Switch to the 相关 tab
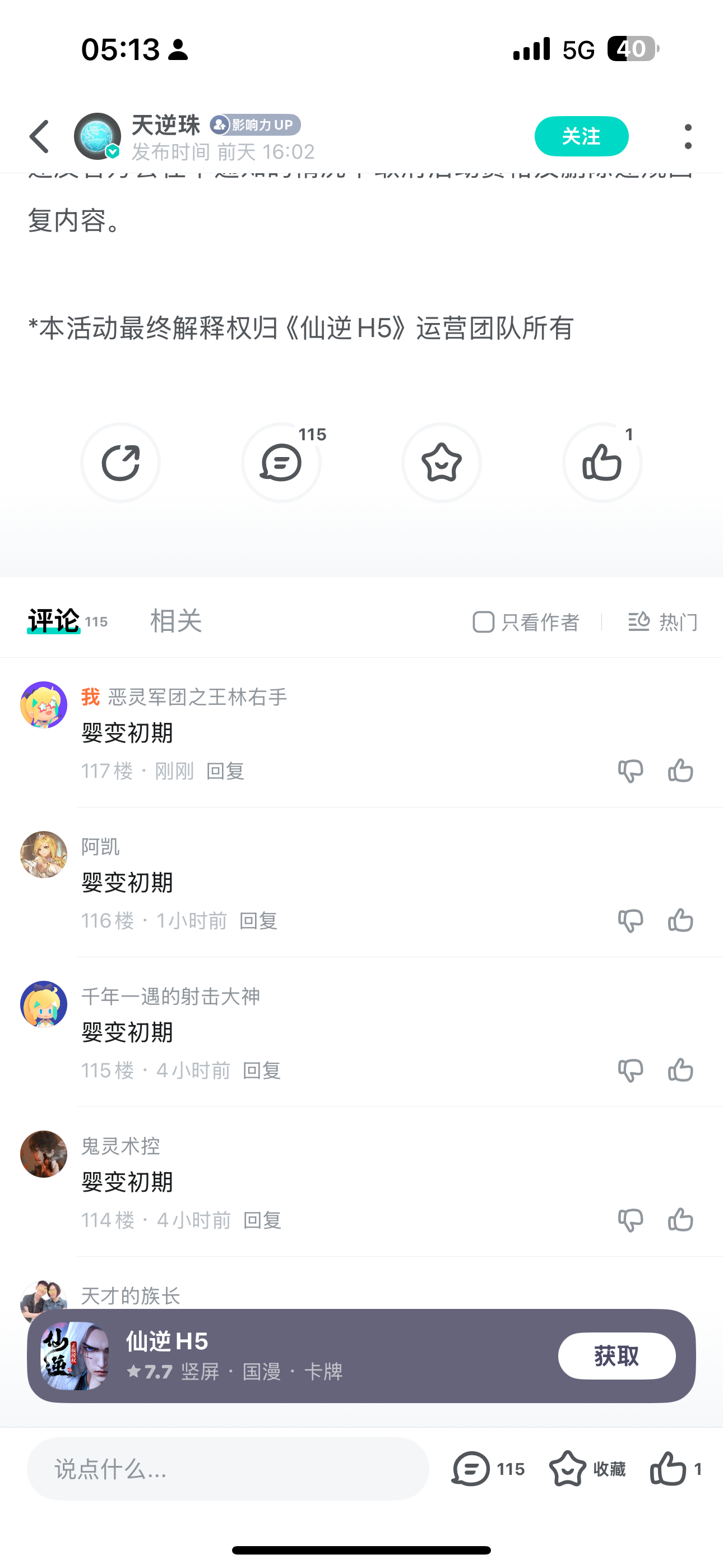Screen dimensions: 723x1568 tap(176, 621)
